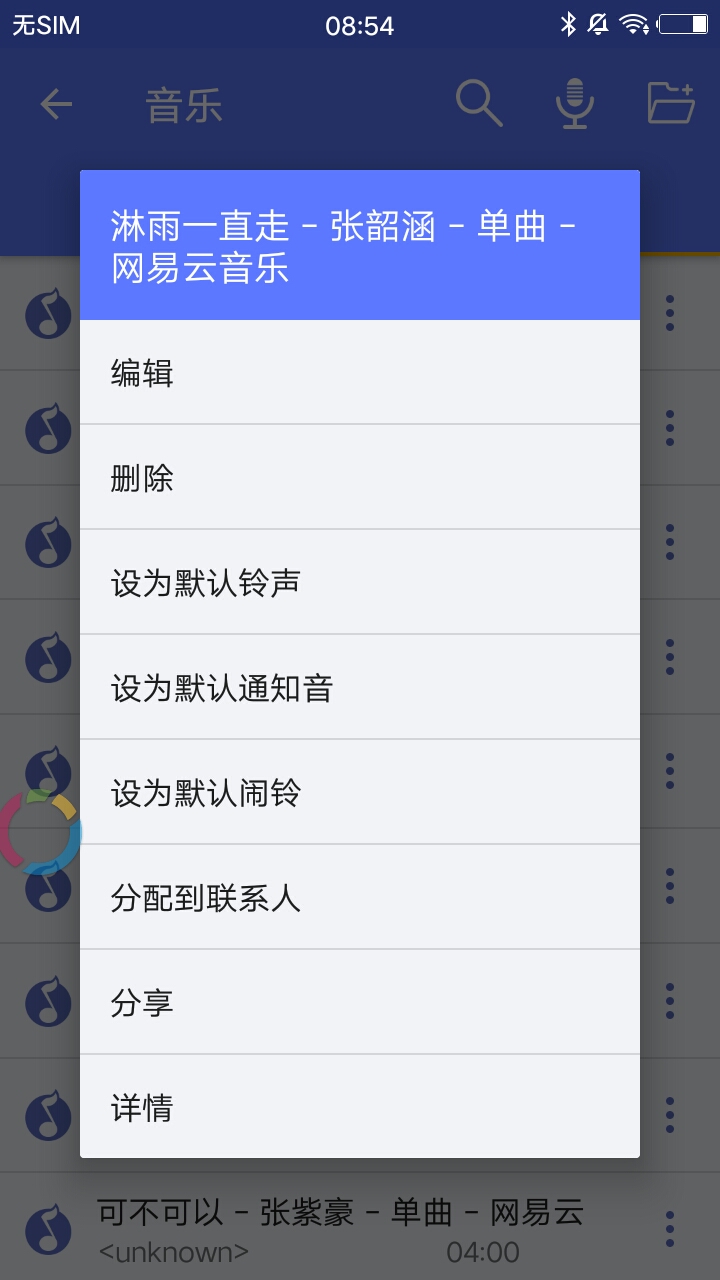Image resolution: width=720 pixels, height=1280 pixels.
Task: Select 设为默认铃声 from the menu
Action: [x=360, y=580]
